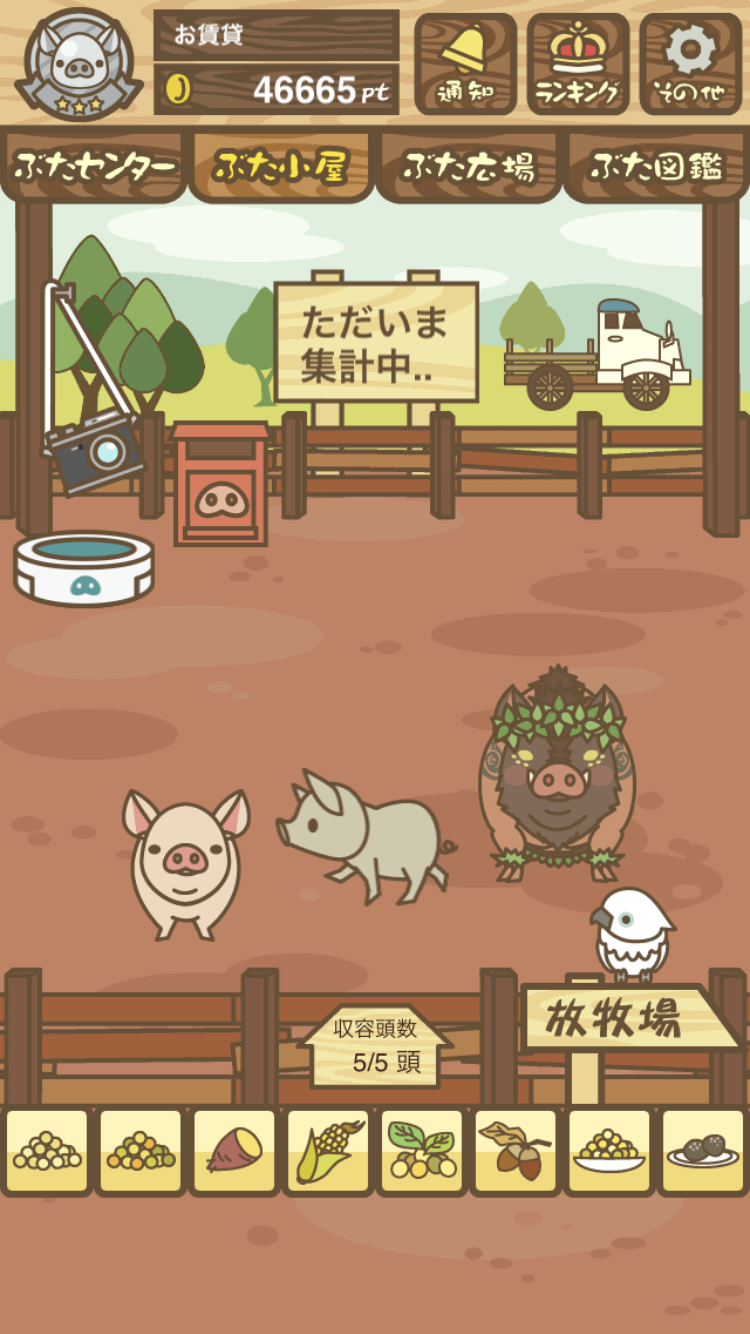
Task: Choose the dark truffle plate feed
Action: [704, 1151]
